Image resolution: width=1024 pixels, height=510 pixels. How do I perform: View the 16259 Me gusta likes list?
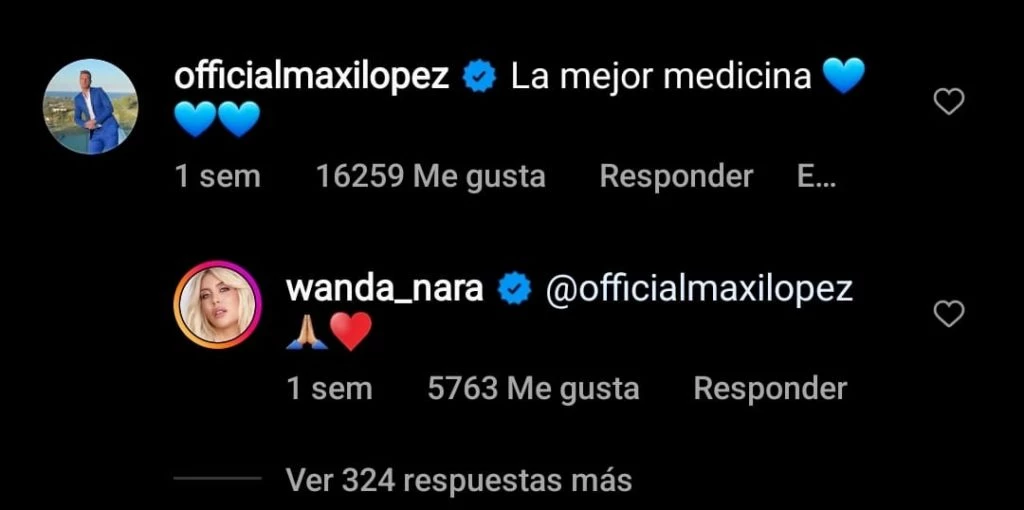(430, 177)
